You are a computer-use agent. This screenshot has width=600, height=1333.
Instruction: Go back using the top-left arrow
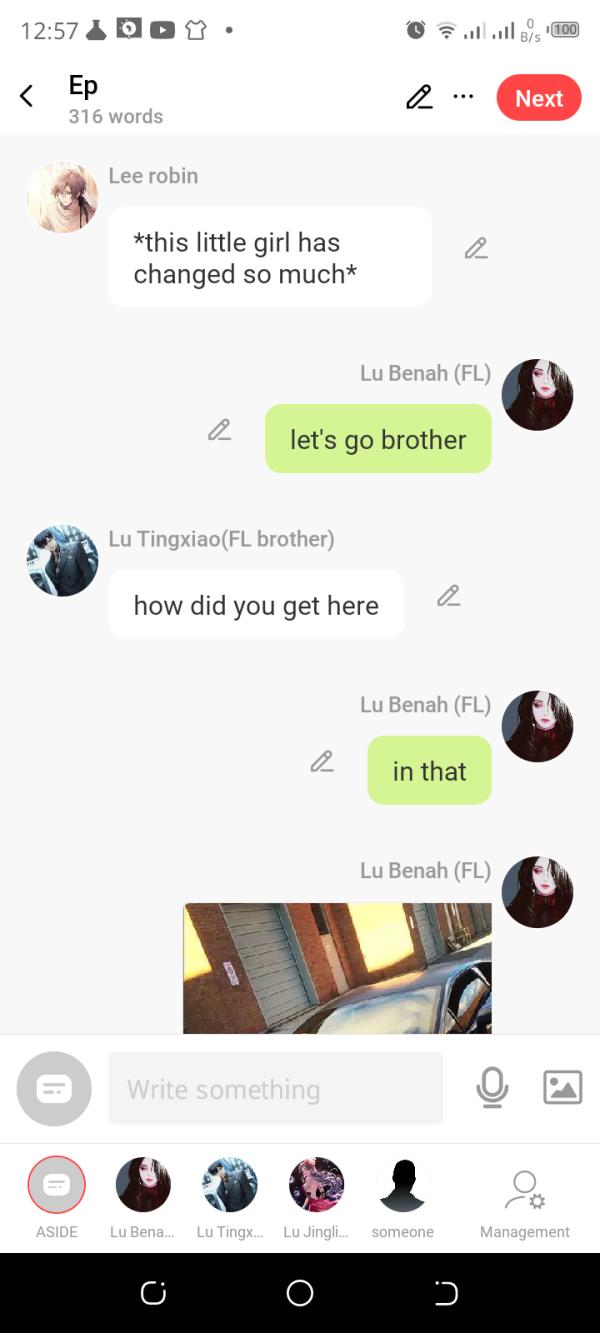coord(27,97)
